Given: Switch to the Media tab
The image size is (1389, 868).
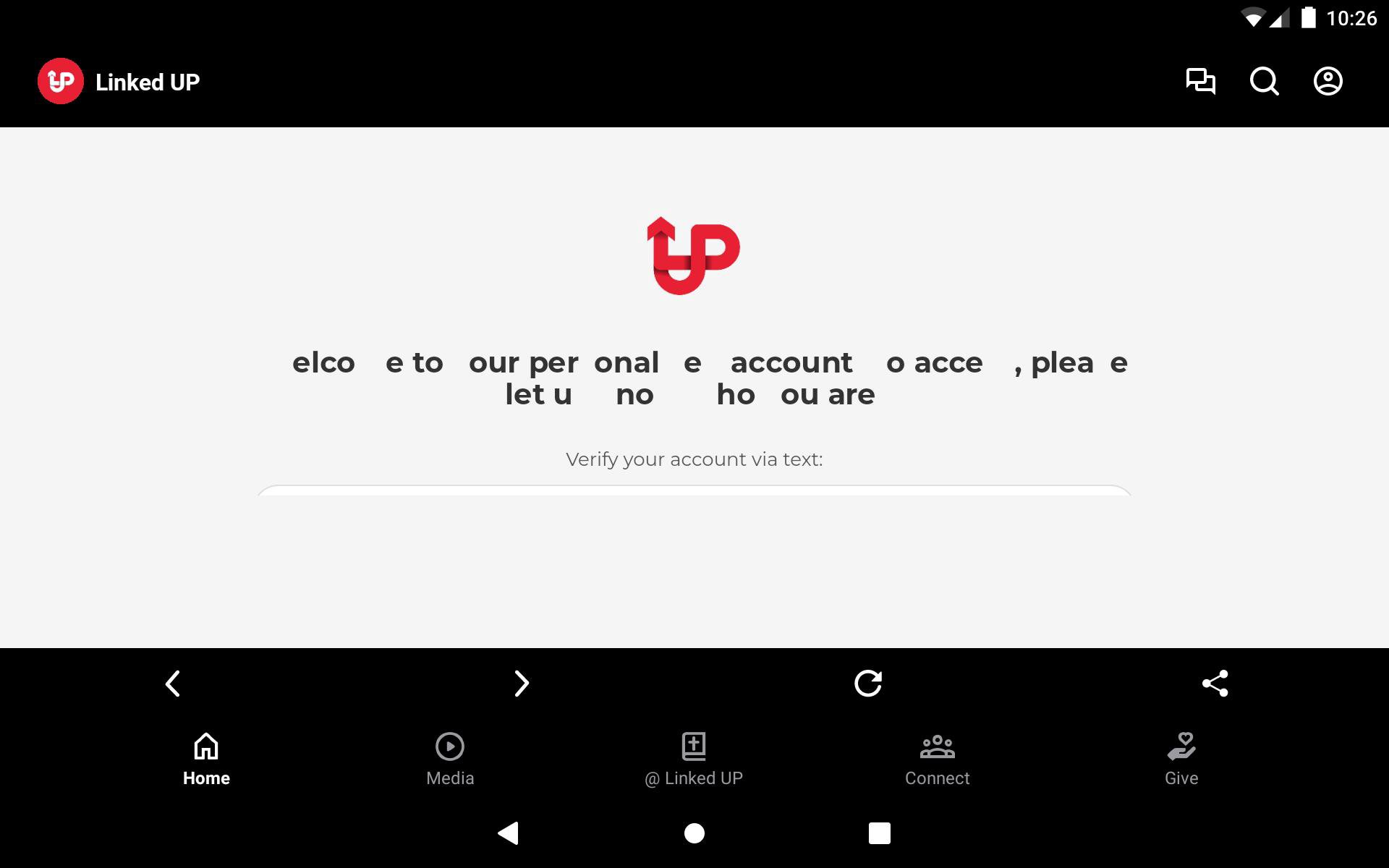Looking at the screenshot, I should click(450, 758).
